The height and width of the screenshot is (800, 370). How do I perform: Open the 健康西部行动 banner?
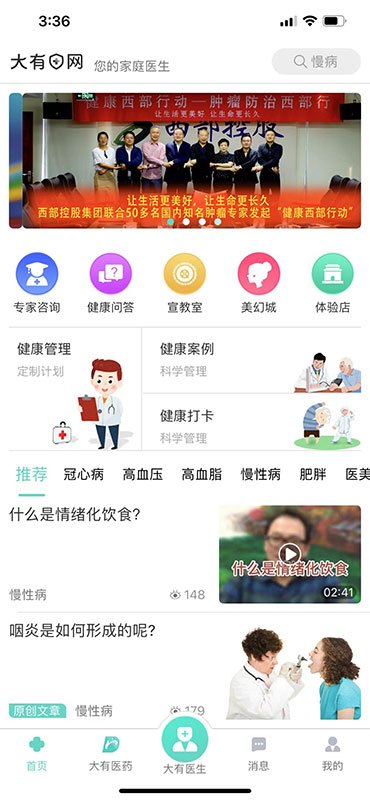tap(191, 160)
